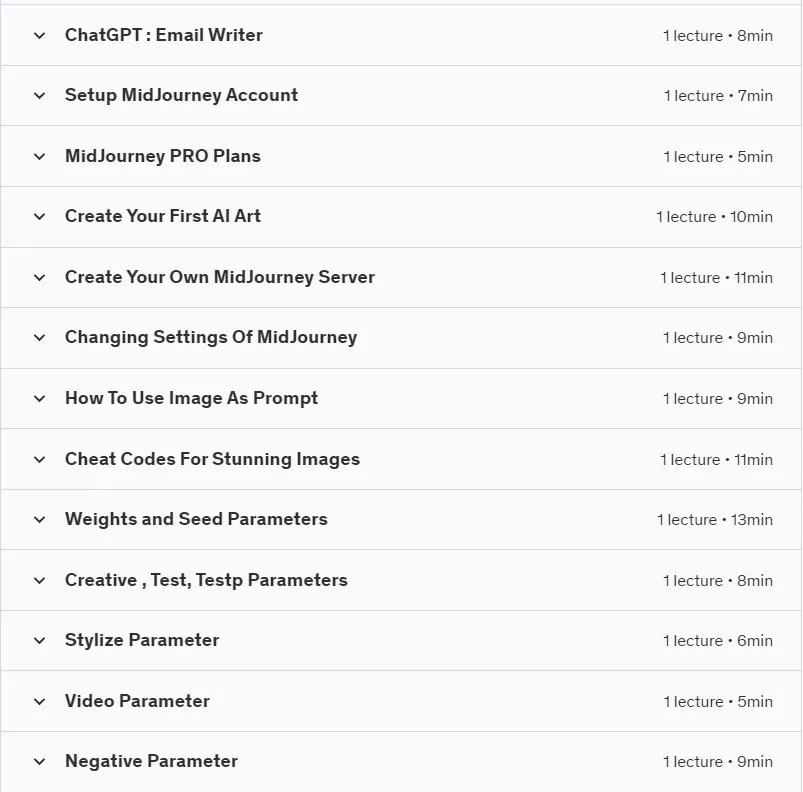This screenshot has width=803, height=792.
Task: Expand Creative, Test, Testp Parameters section
Action: click(401, 580)
